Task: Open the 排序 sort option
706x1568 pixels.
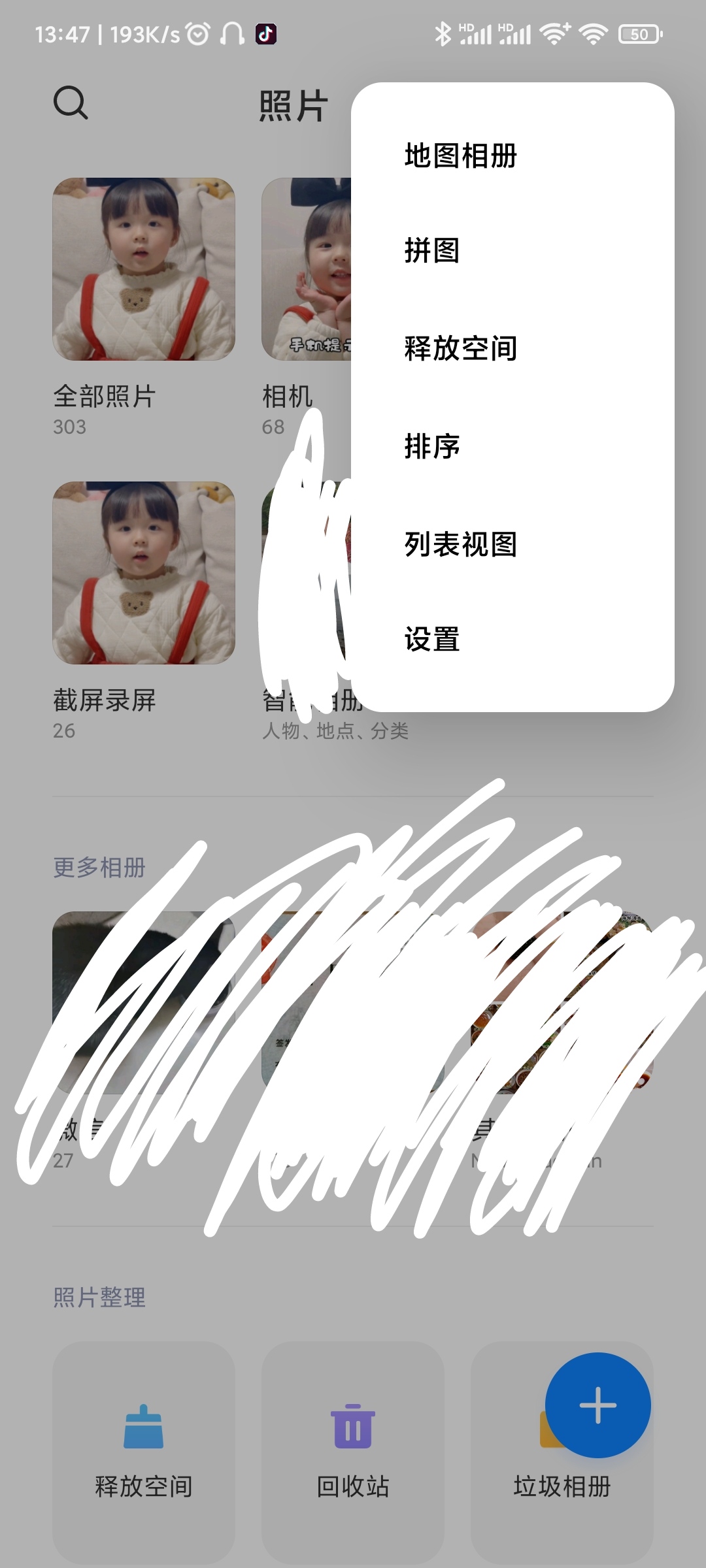Action: (x=513, y=446)
